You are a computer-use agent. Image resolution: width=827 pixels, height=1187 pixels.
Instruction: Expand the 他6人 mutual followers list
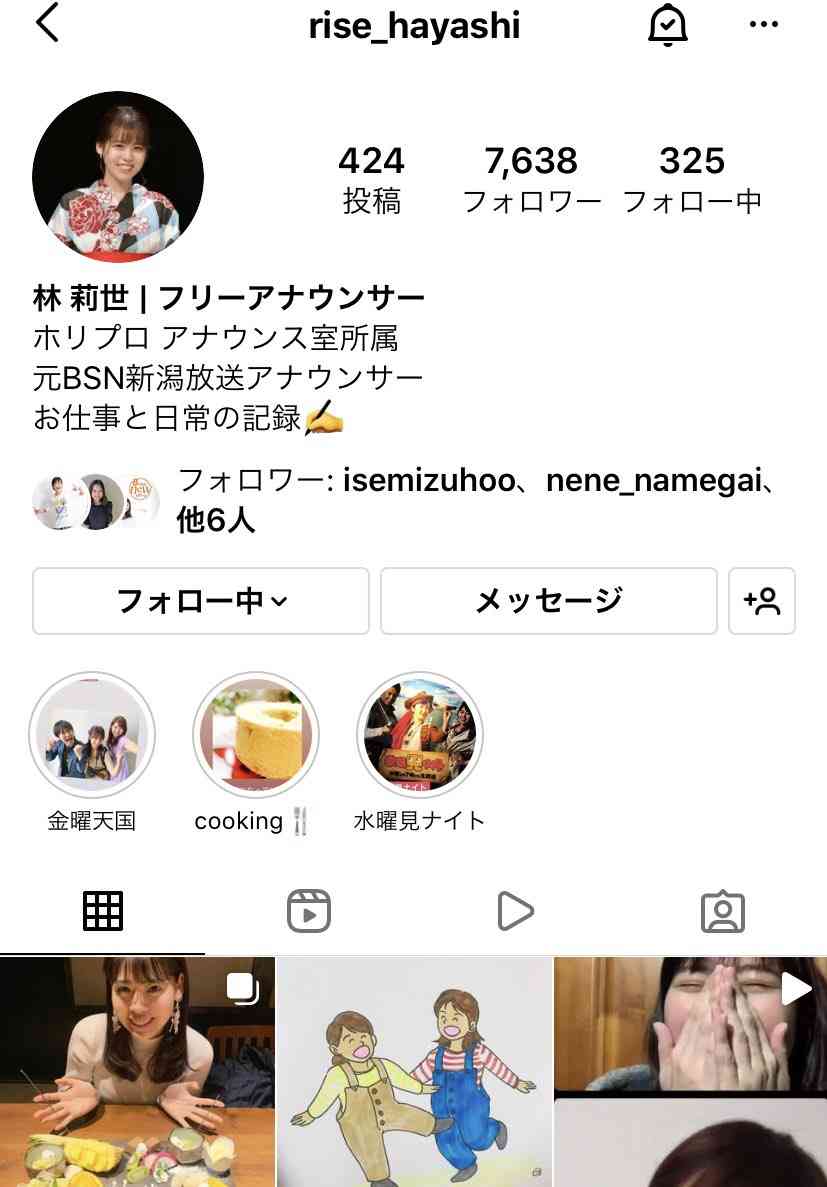coord(215,521)
